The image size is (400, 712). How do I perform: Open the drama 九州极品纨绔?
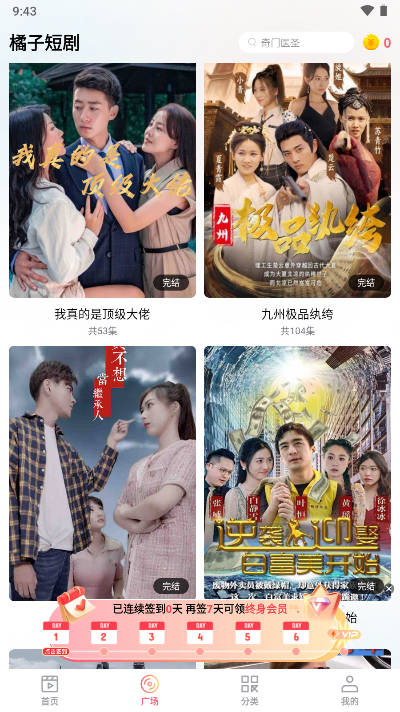click(x=297, y=180)
